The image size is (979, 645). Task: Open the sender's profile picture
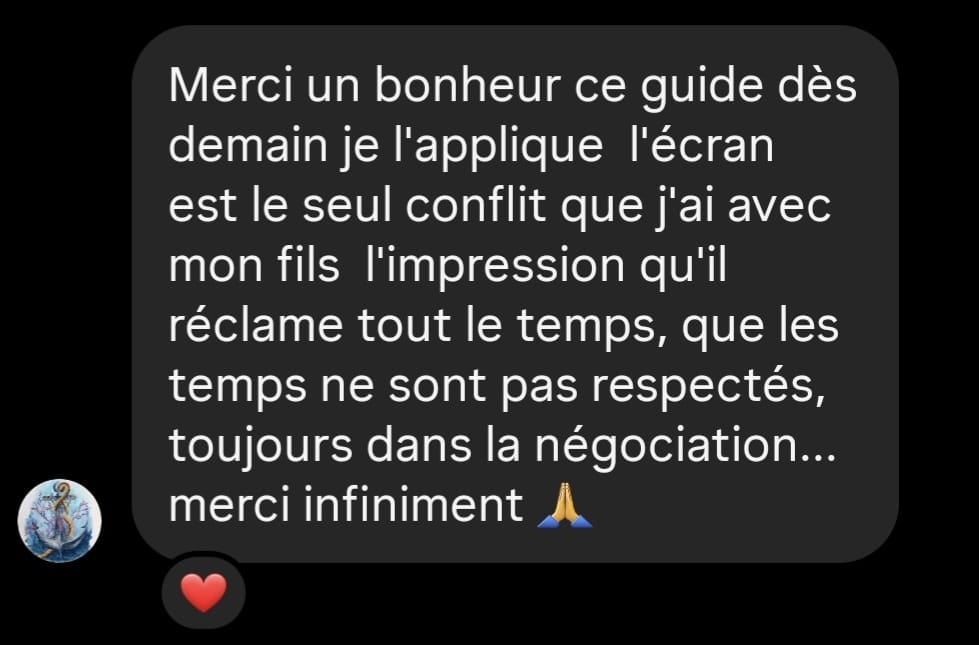click(60, 520)
